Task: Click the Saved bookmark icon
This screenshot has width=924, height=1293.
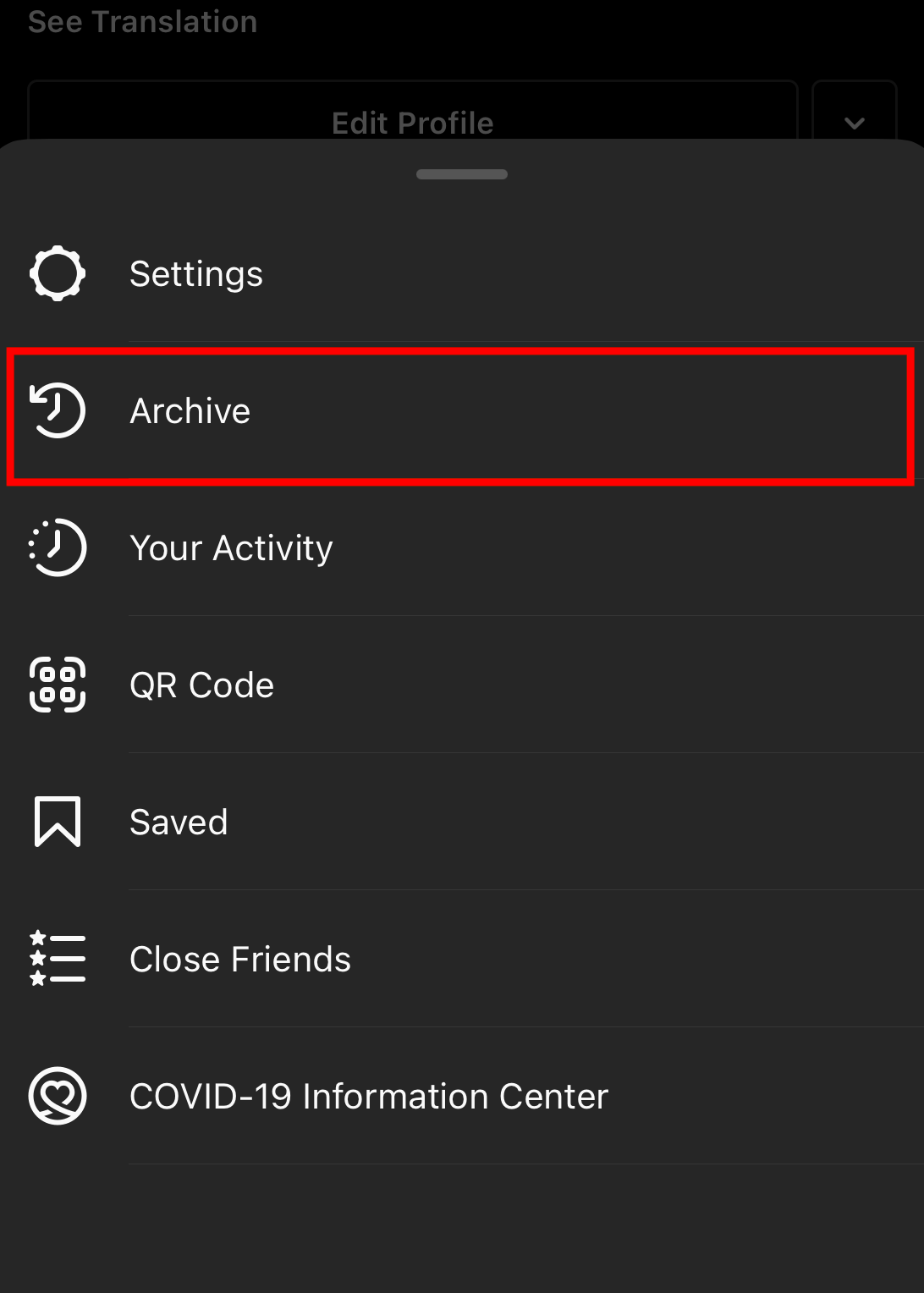Action: [58, 822]
